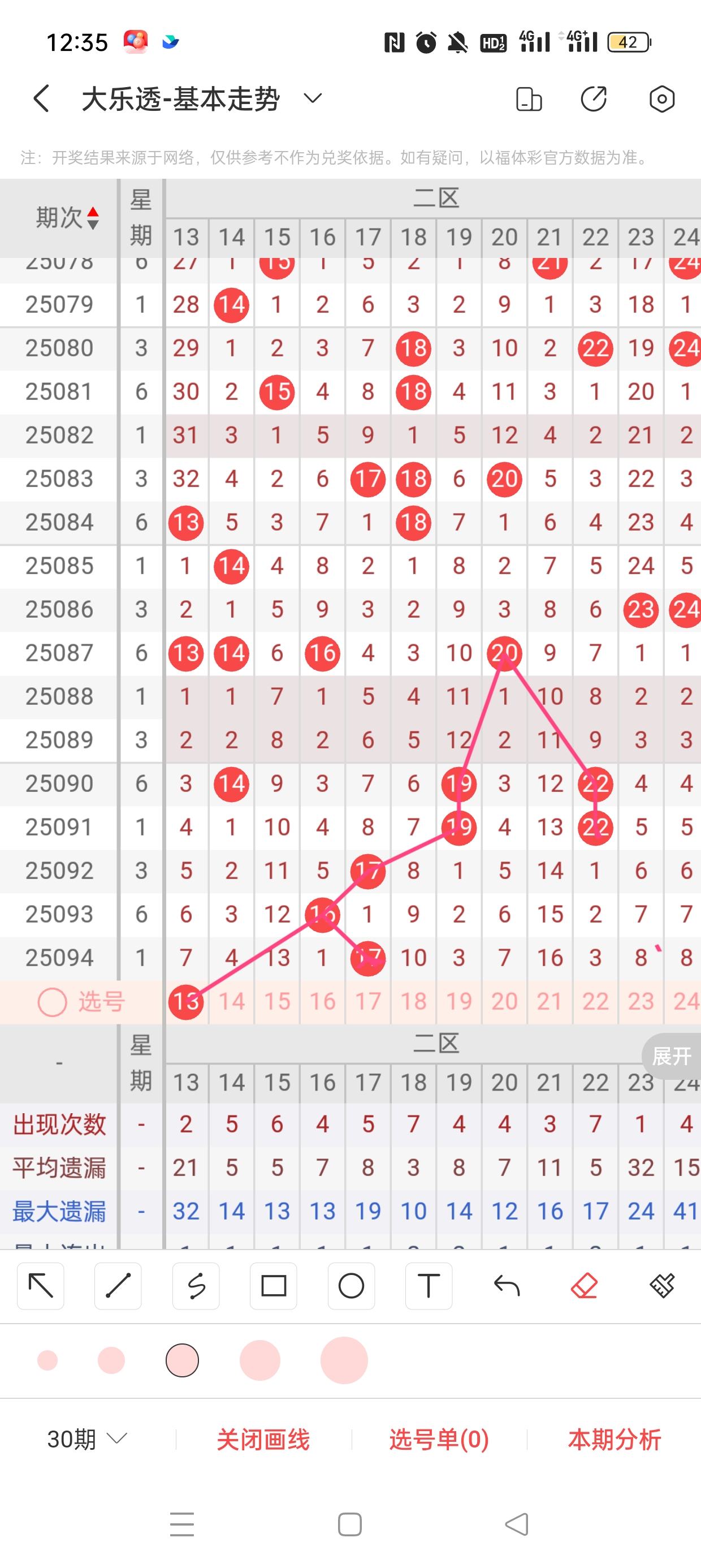Choose the freehand curve drawing tool
701x1568 pixels.
(x=196, y=1286)
